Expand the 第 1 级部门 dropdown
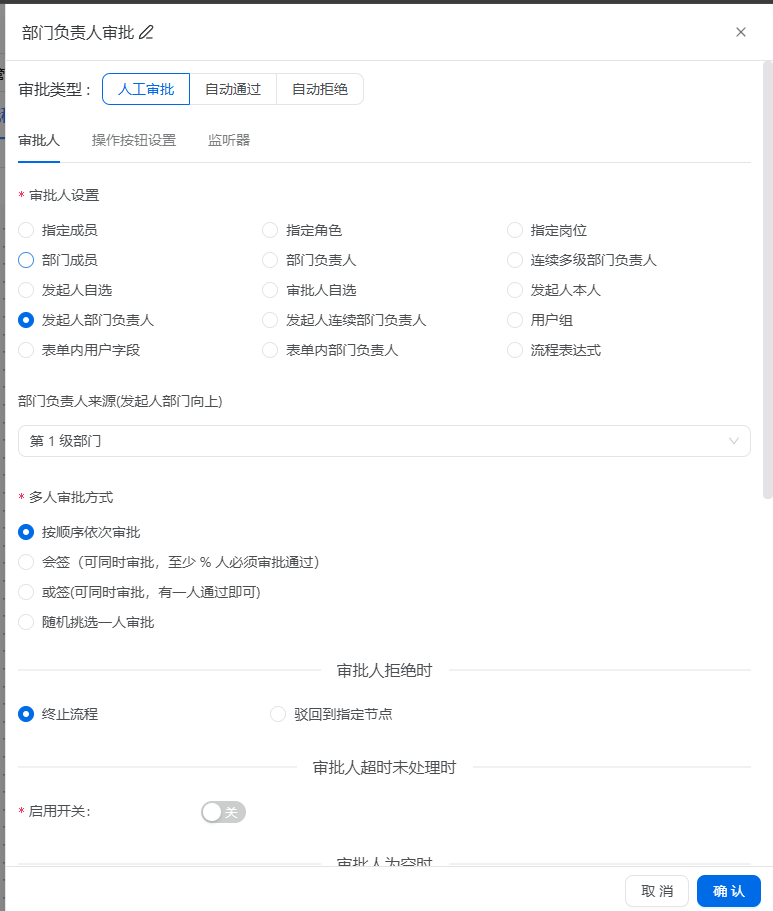The height and width of the screenshot is (911, 773). pos(384,441)
